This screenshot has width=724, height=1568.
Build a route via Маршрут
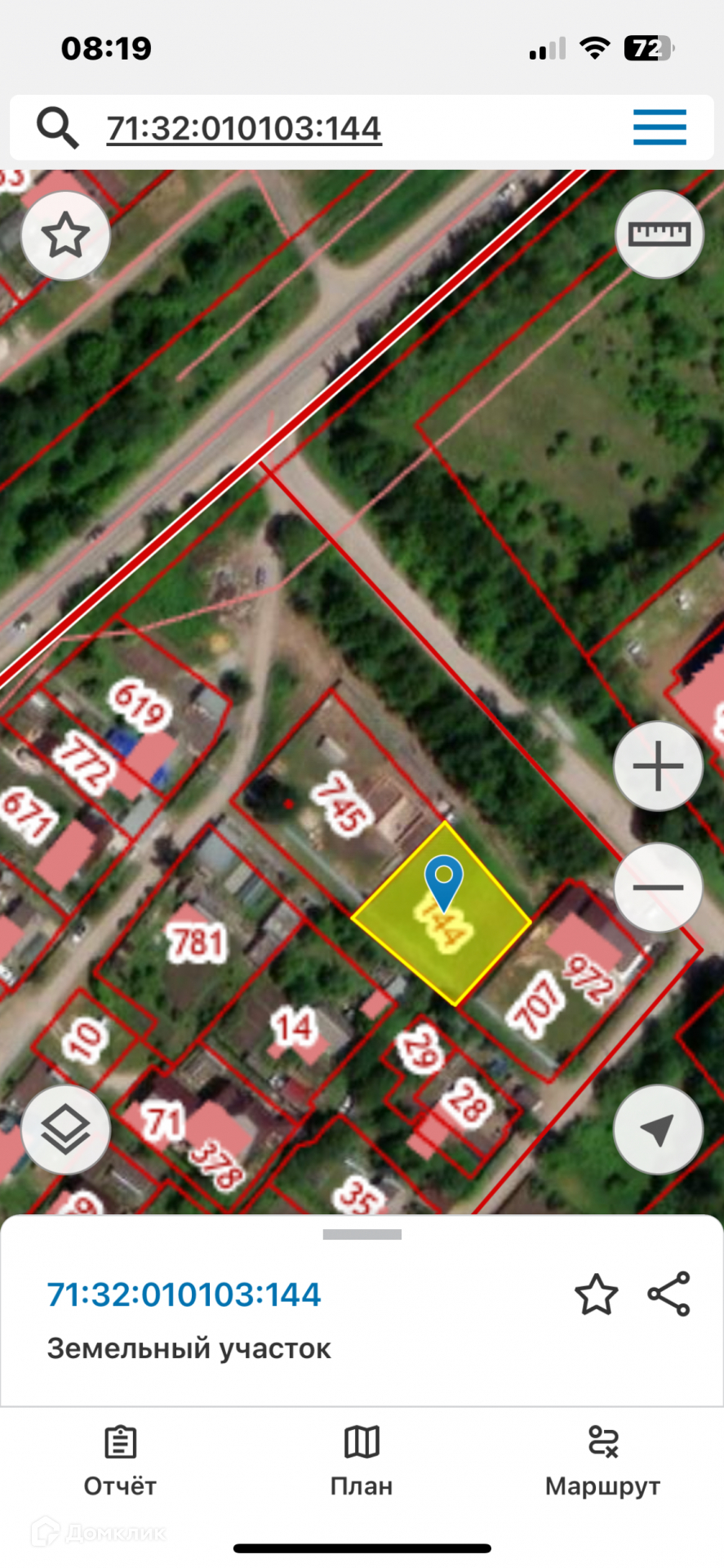(602, 1462)
